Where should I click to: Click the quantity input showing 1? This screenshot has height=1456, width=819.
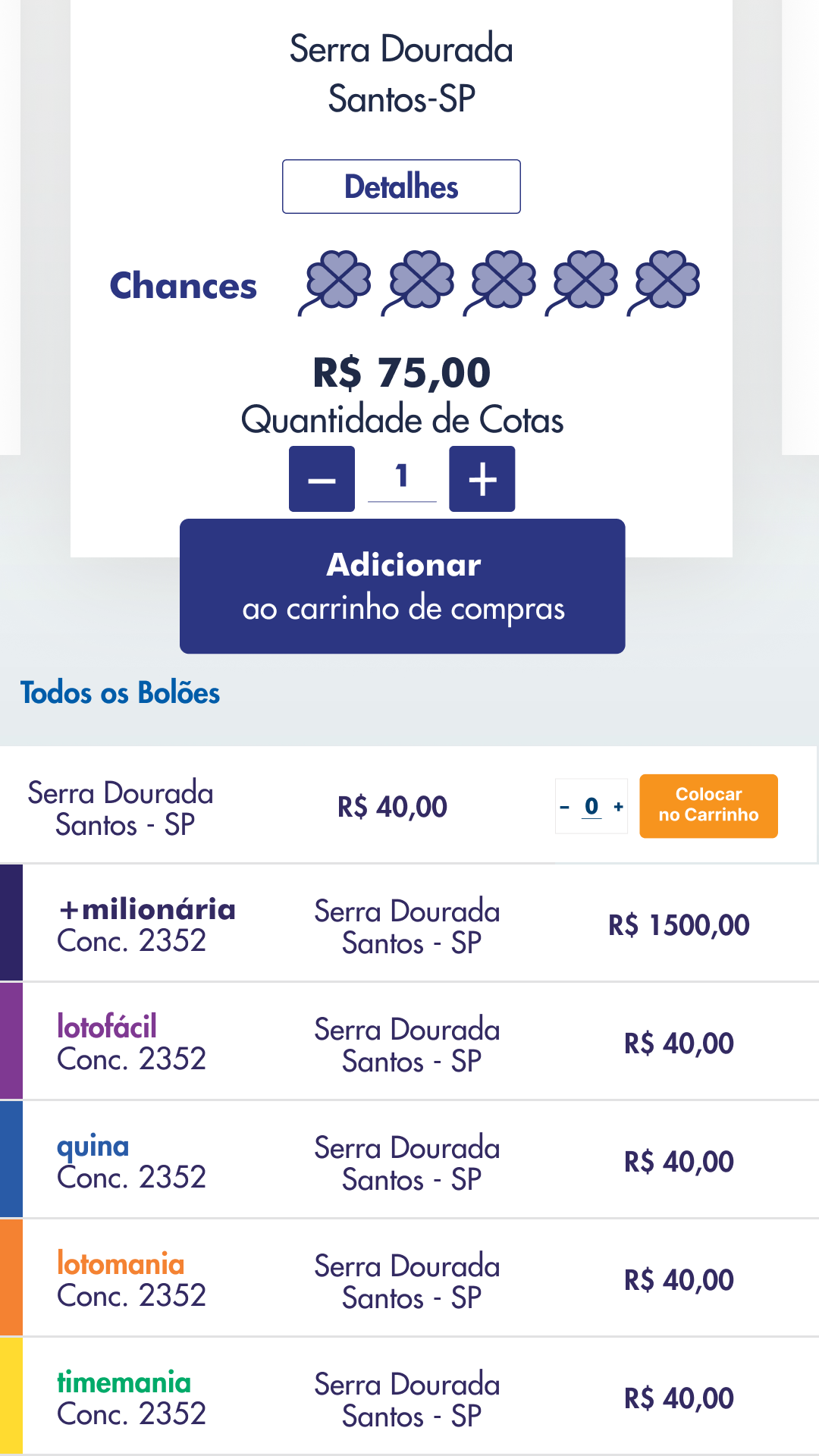(401, 478)
